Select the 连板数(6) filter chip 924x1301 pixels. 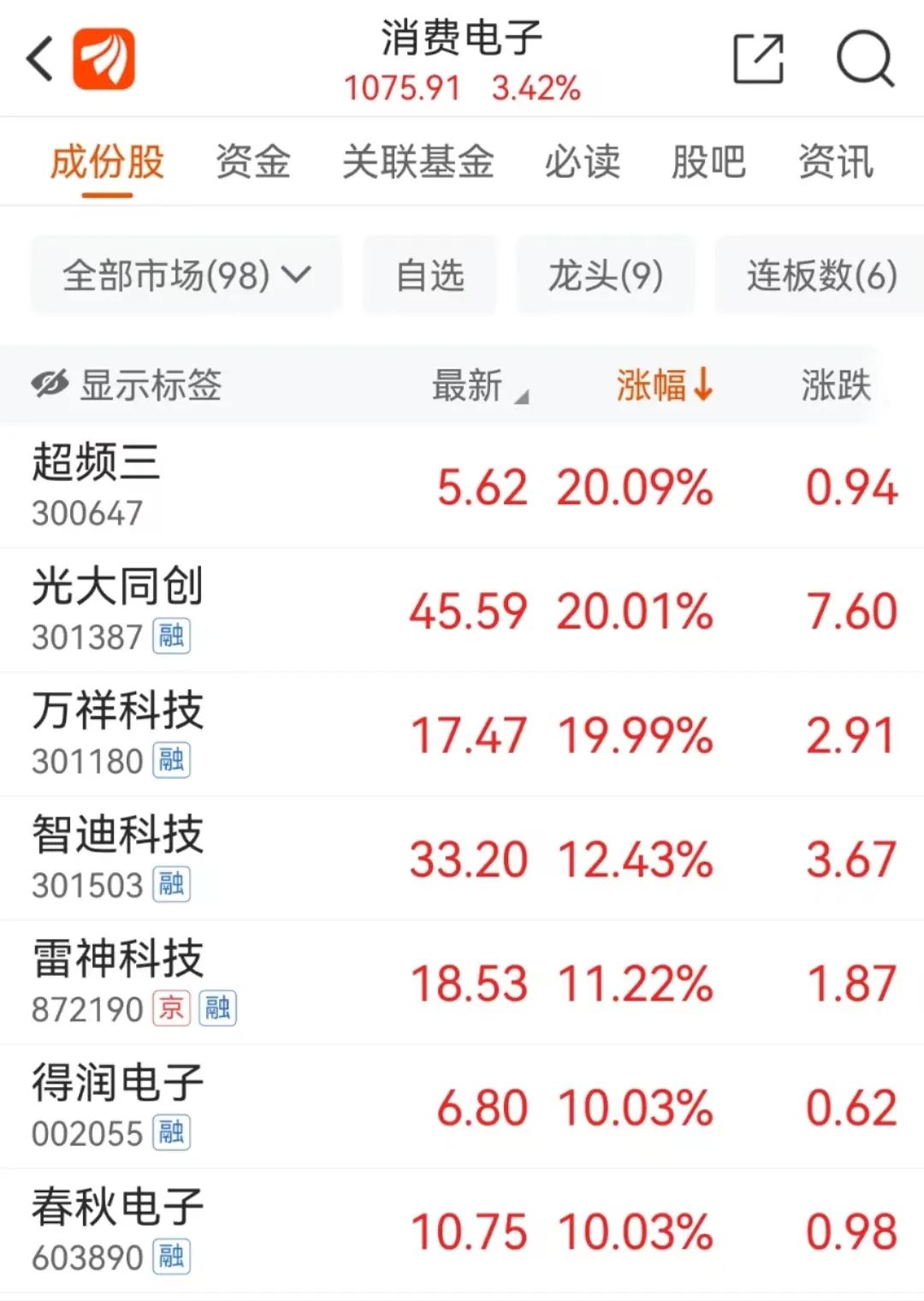pyautogui.click(x=820, y=276)
